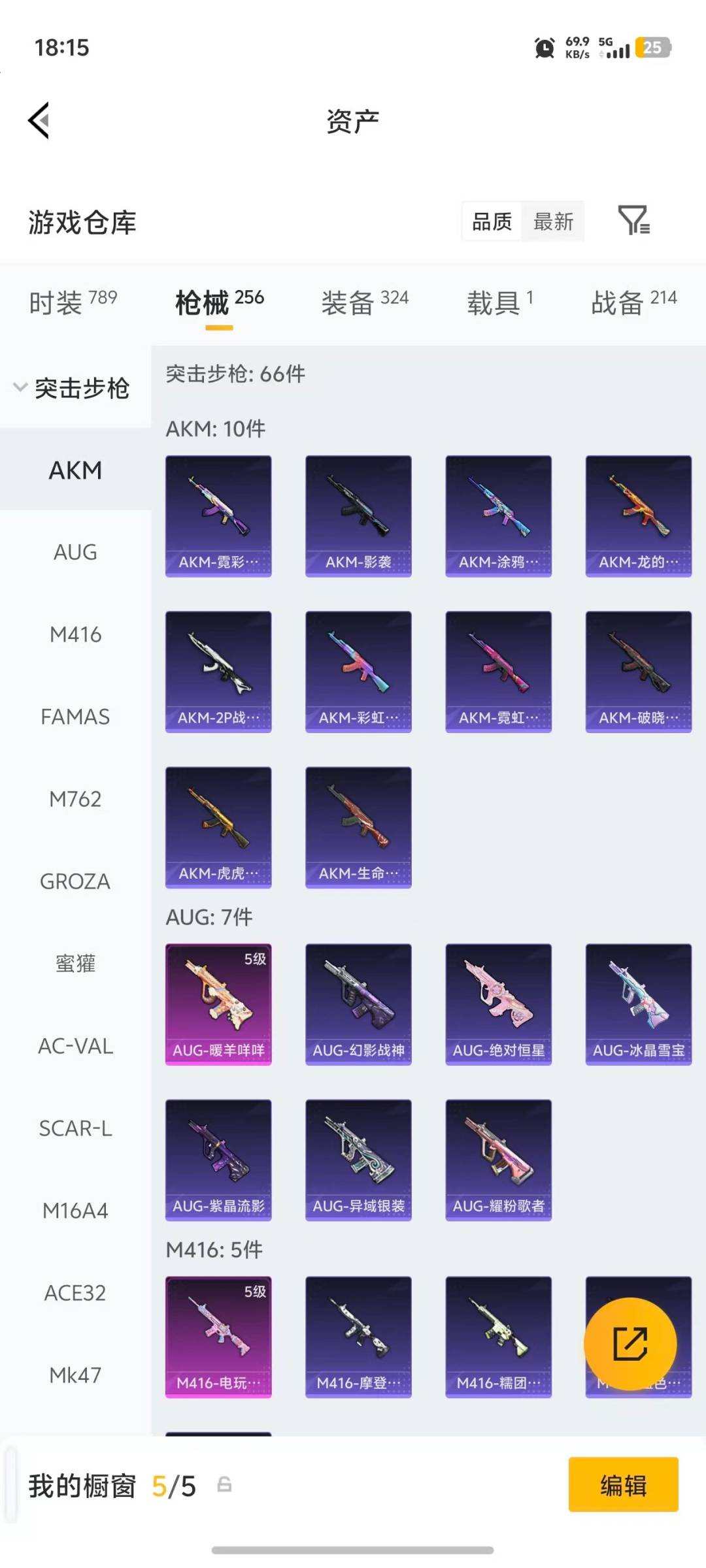The image size is (706, 1568).
Task: View the AUG-冰晶雪宝 skin
Action: point(638,1004)
